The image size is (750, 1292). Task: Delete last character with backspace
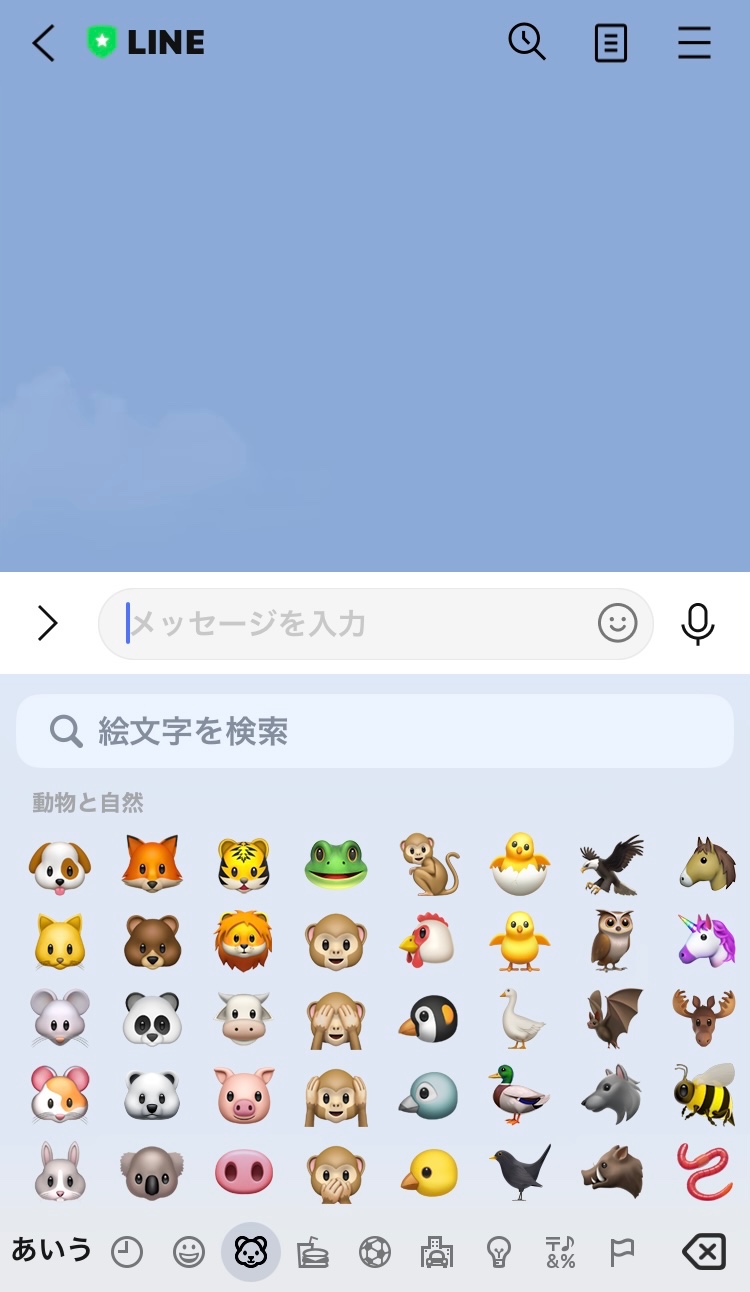[x=703, y=1251]
